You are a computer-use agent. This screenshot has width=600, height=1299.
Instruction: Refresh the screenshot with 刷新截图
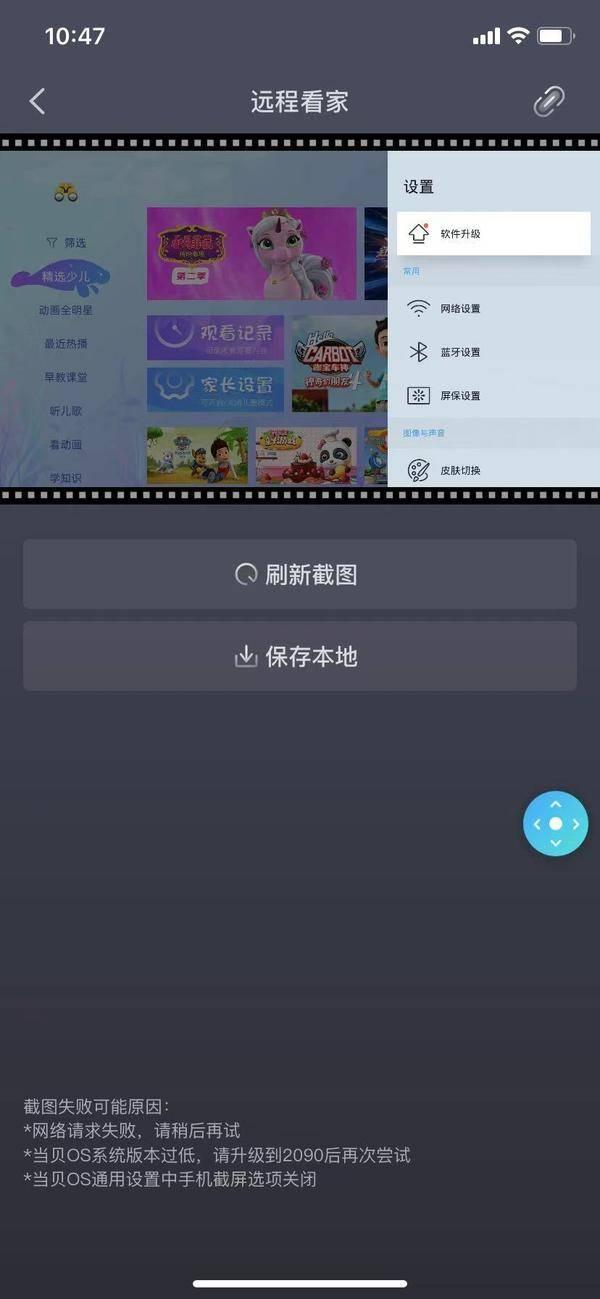[300, 575]
